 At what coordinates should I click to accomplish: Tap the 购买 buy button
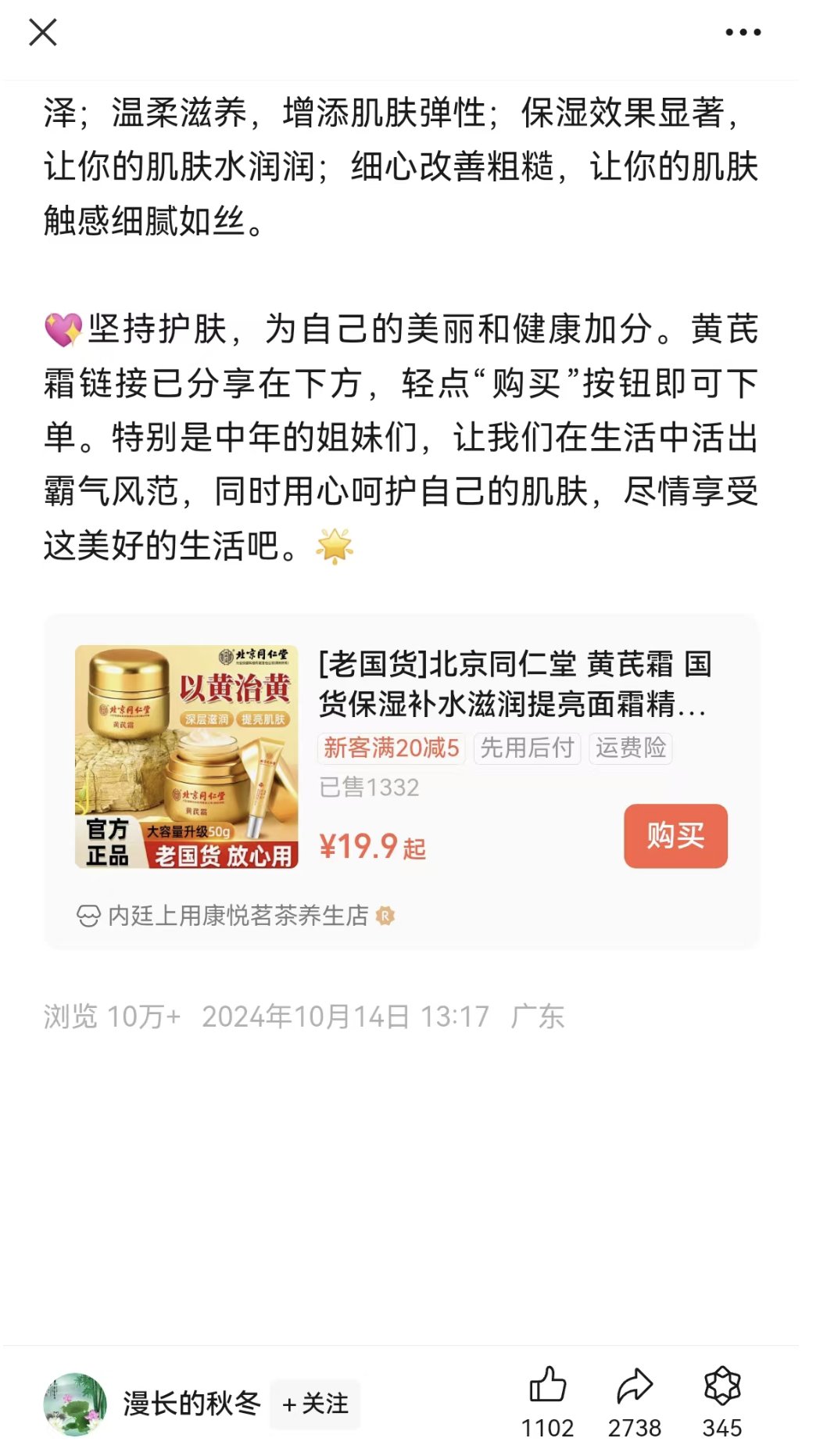(675, 836)
